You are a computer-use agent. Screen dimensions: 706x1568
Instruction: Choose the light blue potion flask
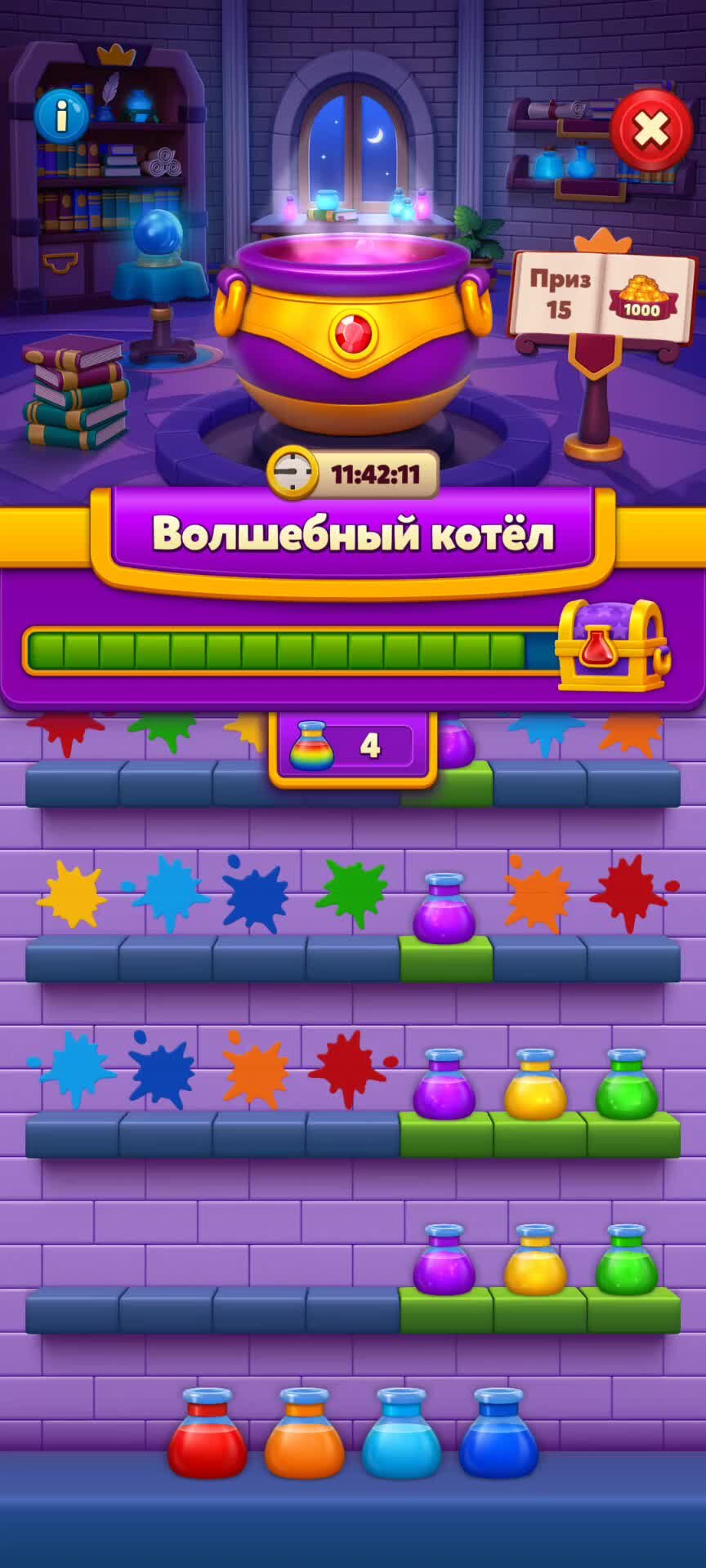401,1432
